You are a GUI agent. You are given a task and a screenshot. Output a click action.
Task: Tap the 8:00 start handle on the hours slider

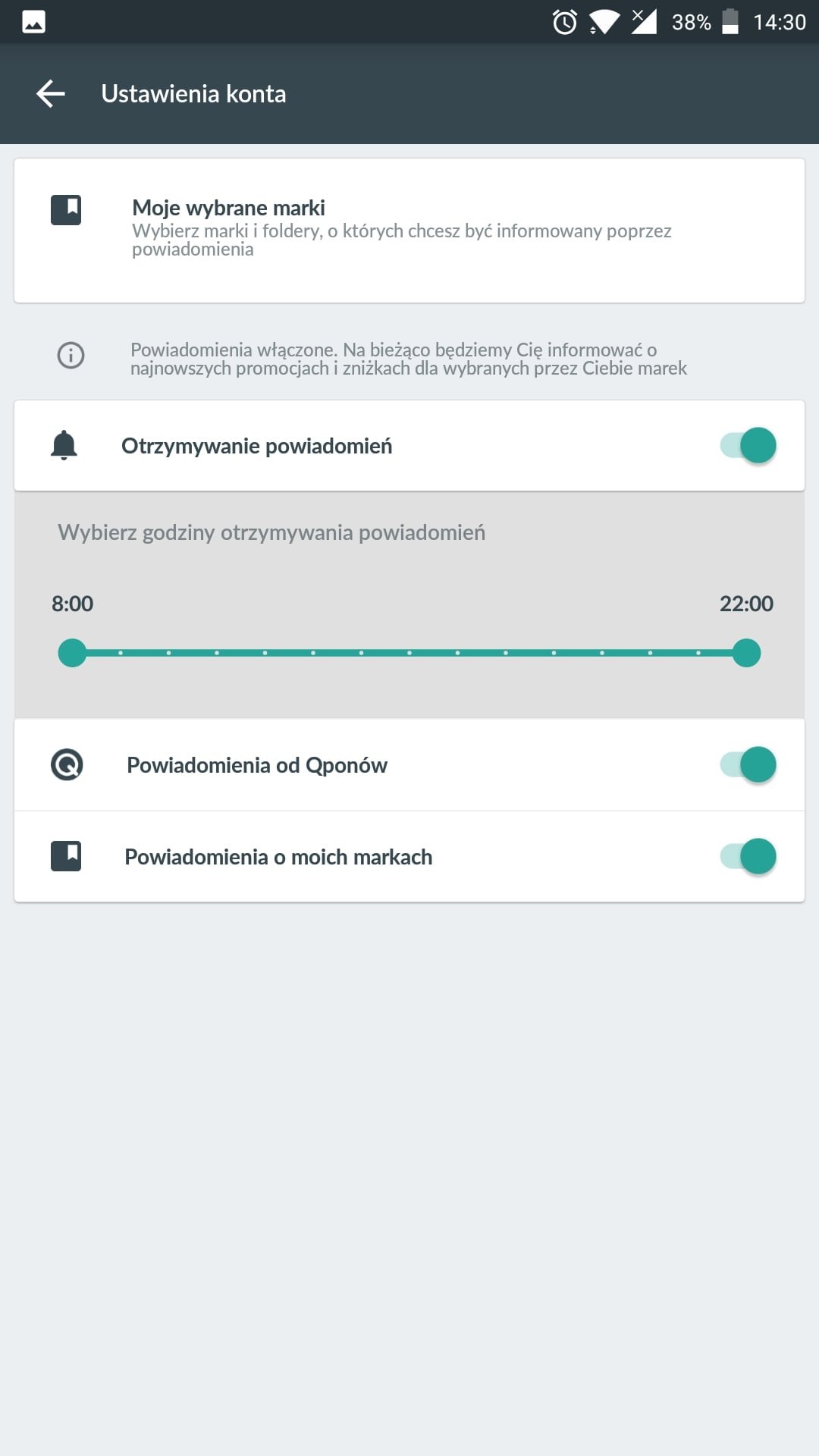click(x=73, y=653)
